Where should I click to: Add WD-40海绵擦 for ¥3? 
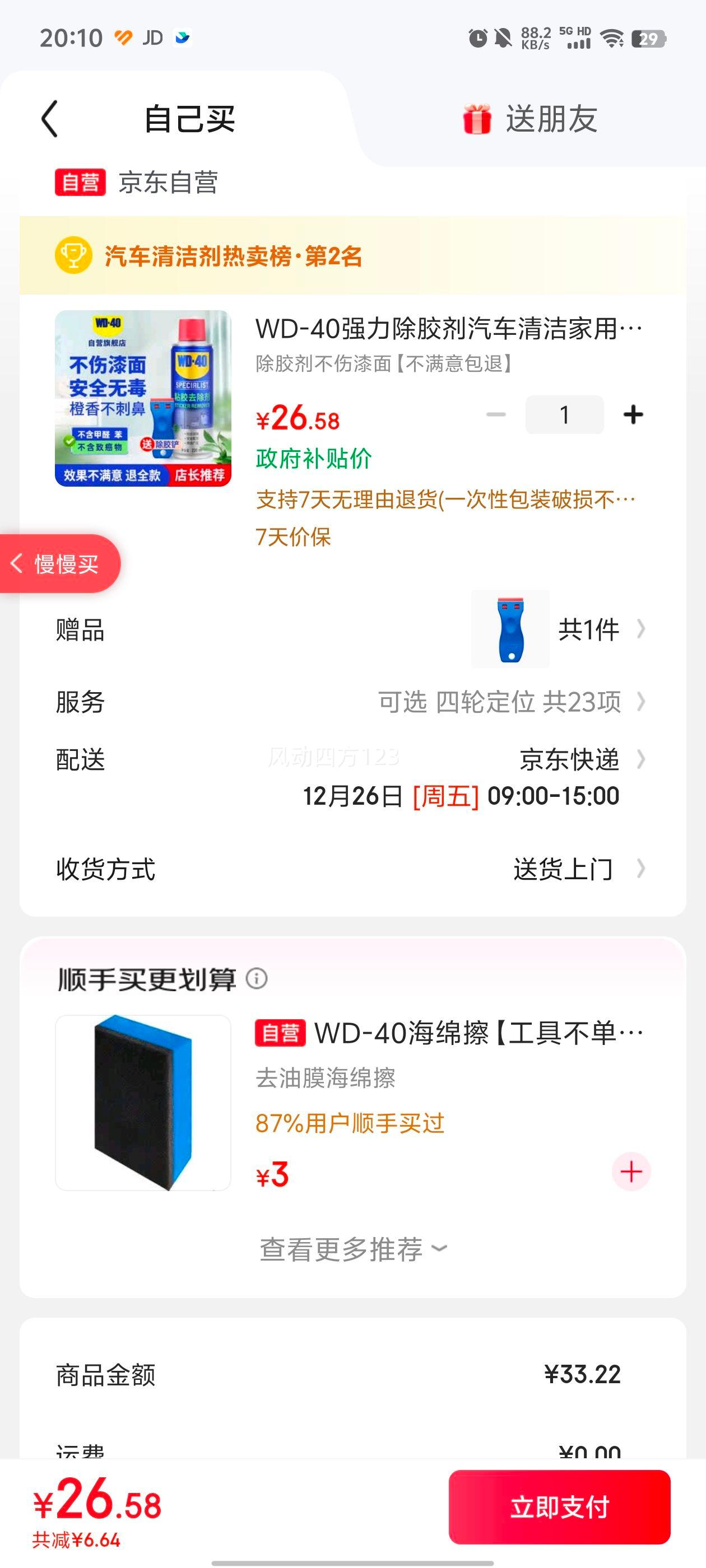tap(631, 1172)
